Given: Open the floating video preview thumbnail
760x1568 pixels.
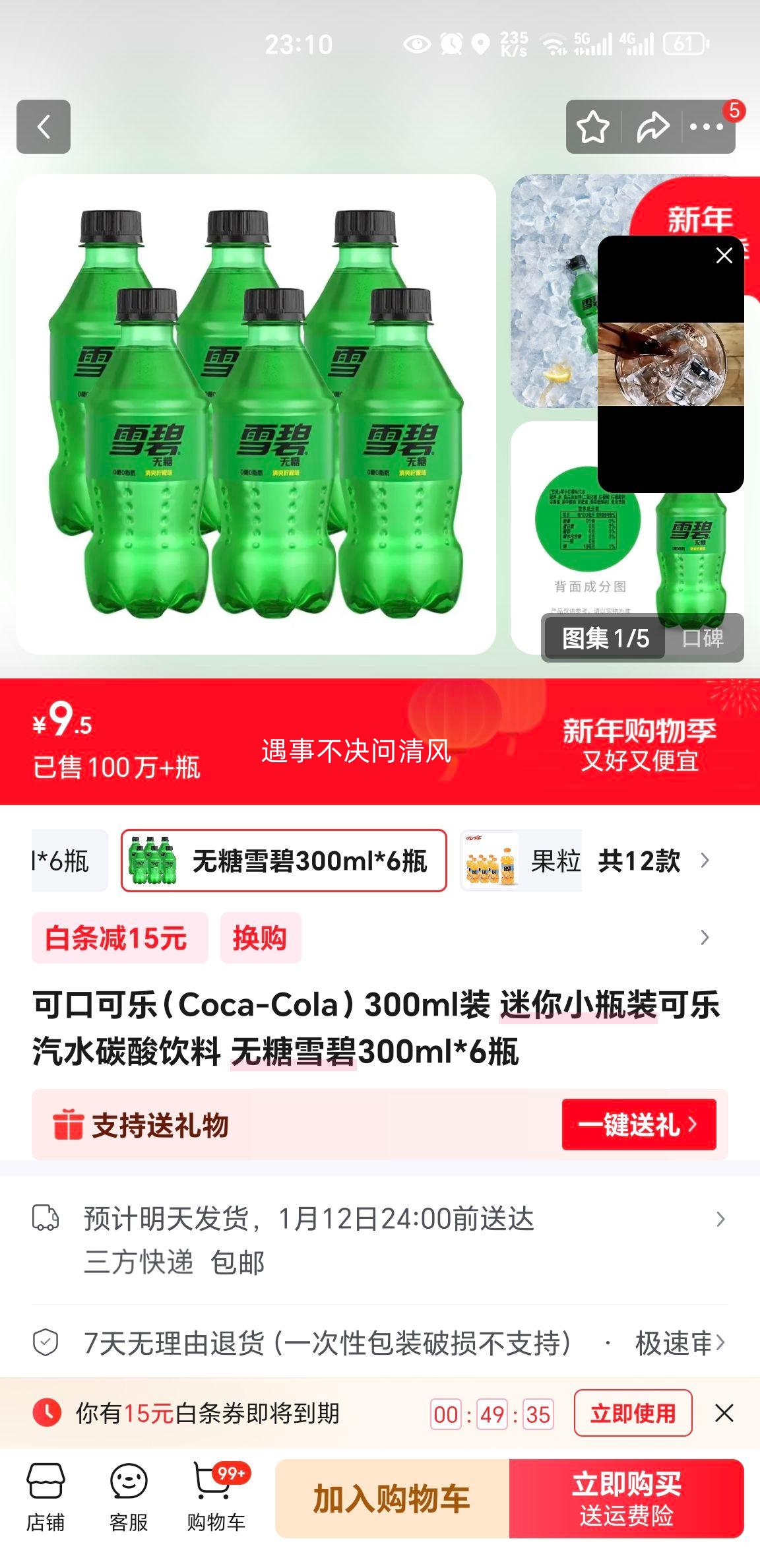Looking at the screenshot, I should coord(670,368).
